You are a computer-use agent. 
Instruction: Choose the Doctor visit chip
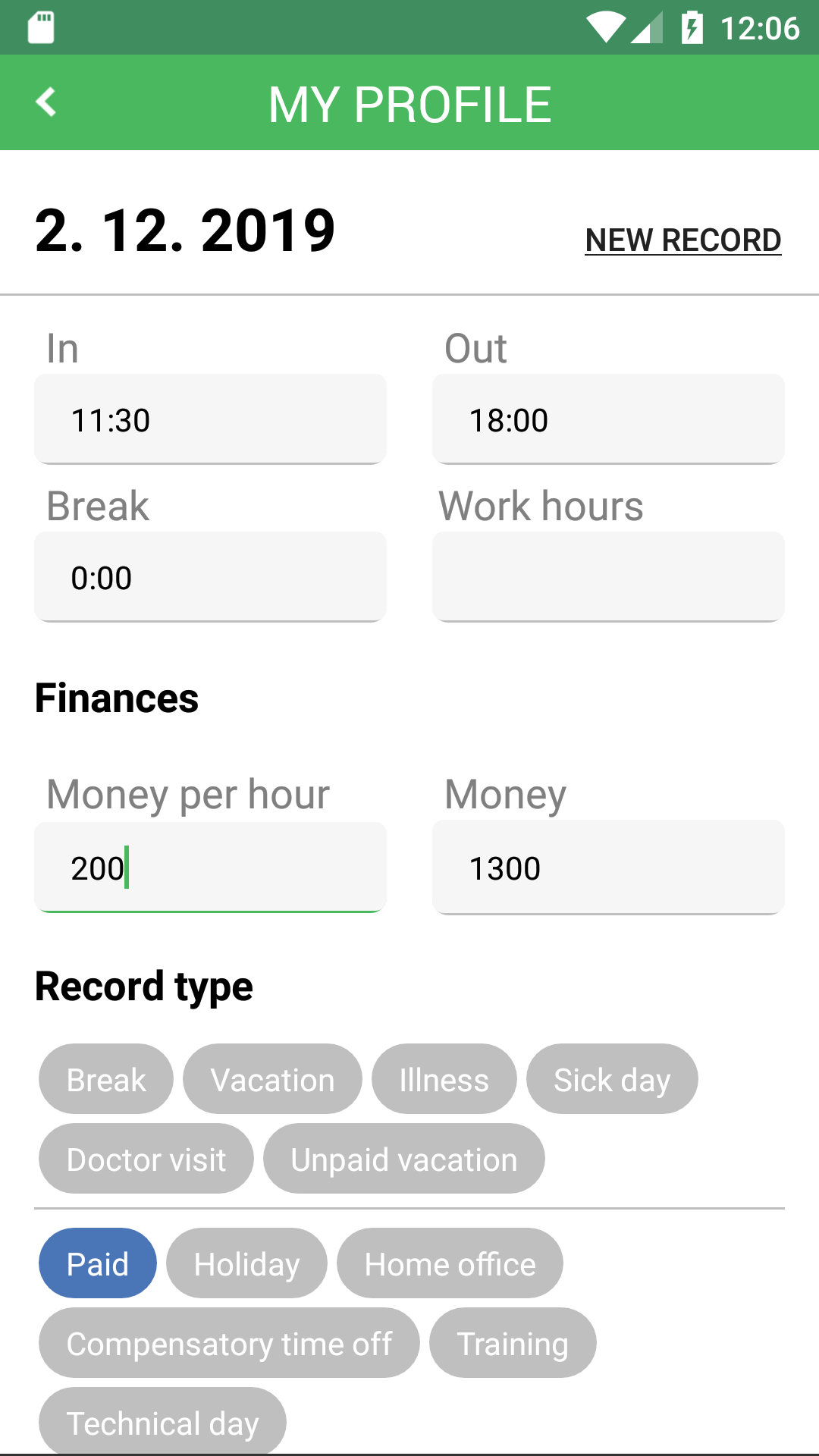click(146, 1159)
